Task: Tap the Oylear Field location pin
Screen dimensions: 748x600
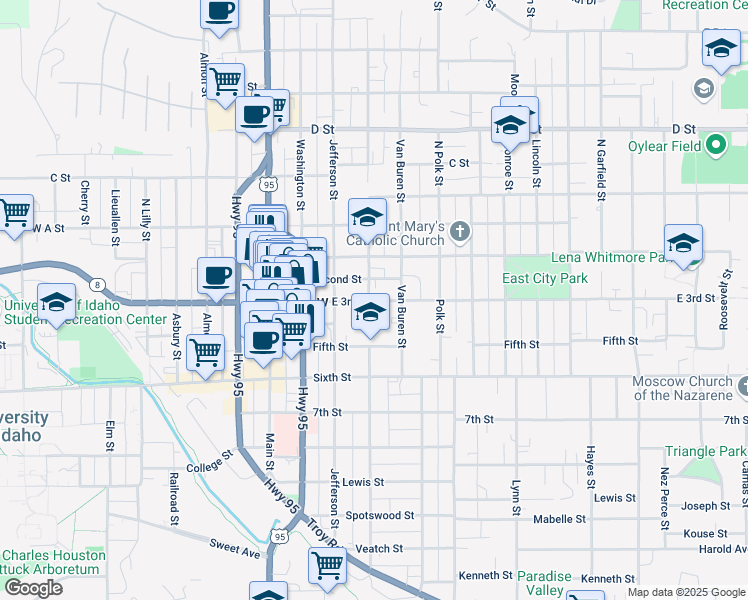Action: 717,145
